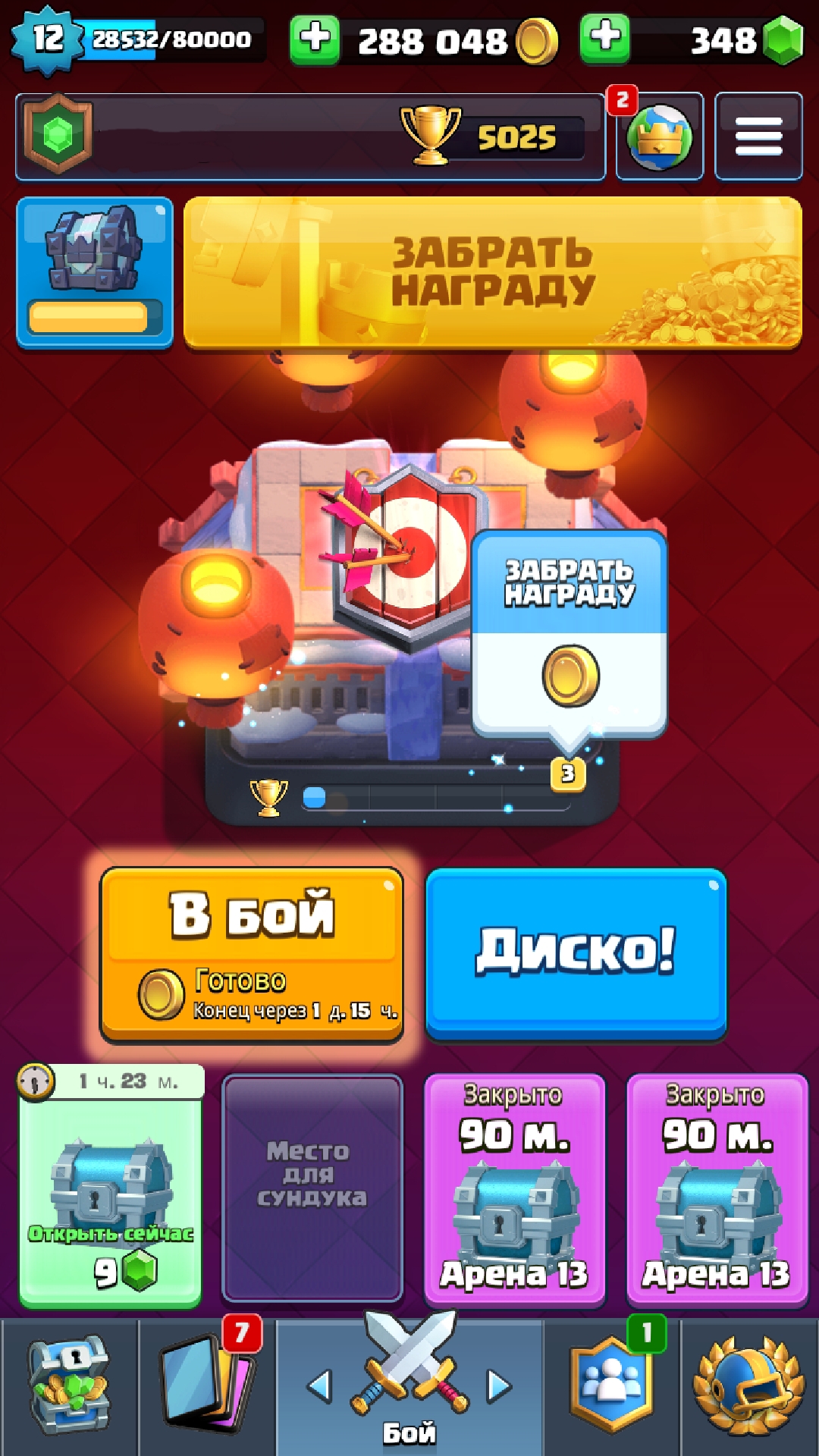Start the Диско! party mode
Image resolution: width=819 pixels, height=1456 pixels.
[576, 953]
